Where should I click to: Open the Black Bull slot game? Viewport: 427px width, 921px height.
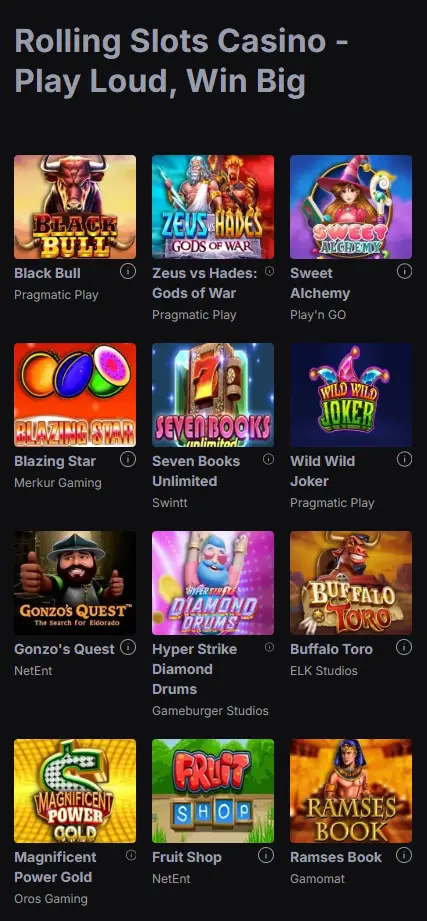click(75, 207)
